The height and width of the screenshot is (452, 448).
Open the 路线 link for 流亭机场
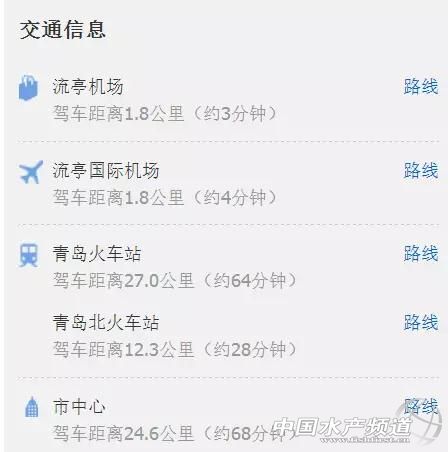[x=421, y=87]
